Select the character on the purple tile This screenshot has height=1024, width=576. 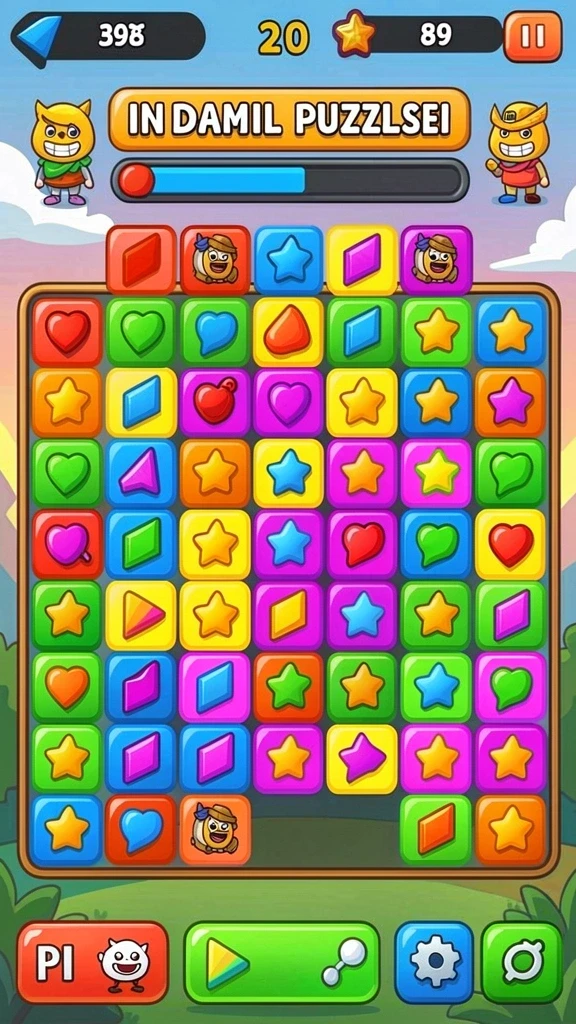(436, 260)
